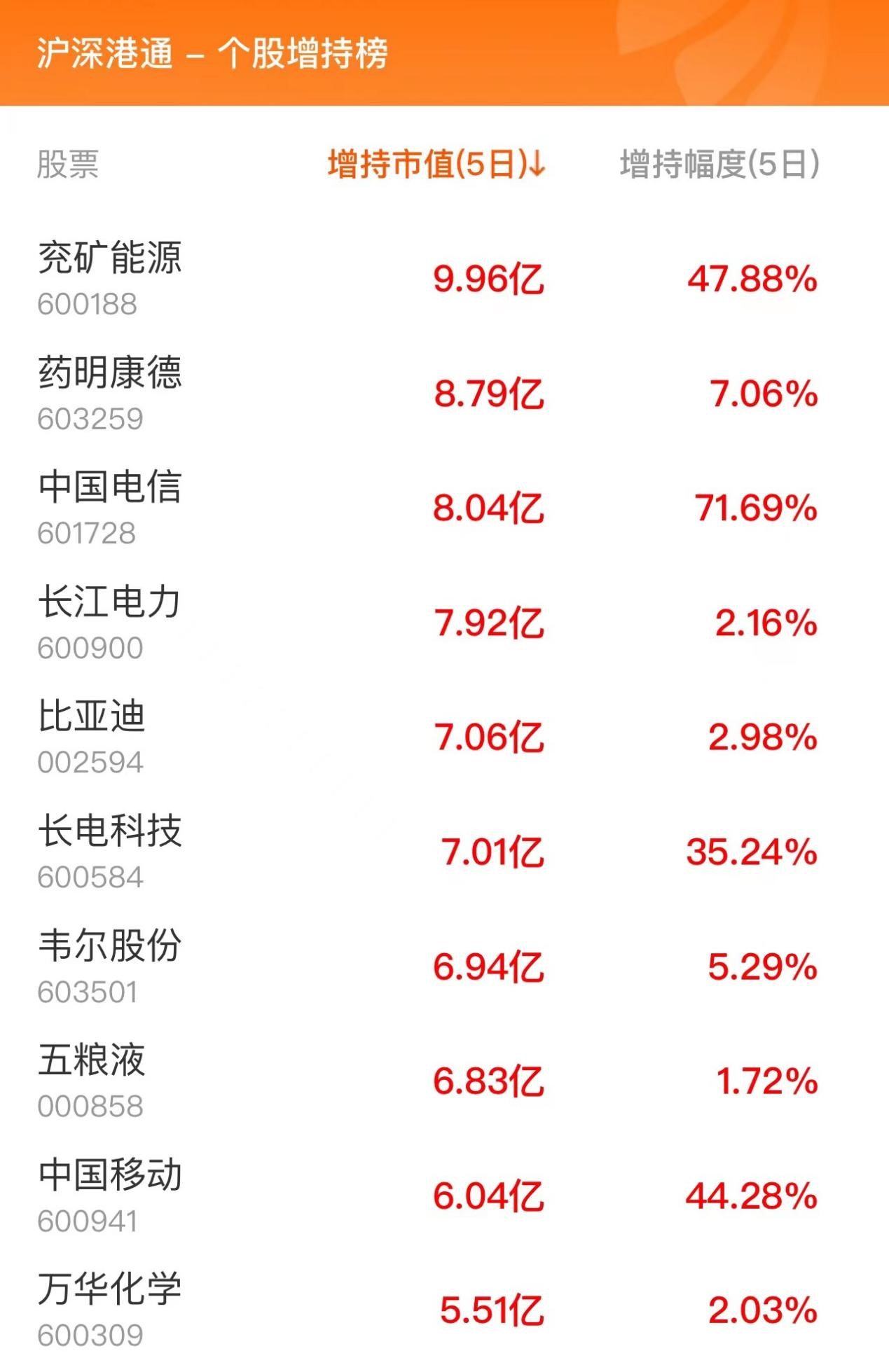View 中国电信 601728 stock details

coord(110,507)
